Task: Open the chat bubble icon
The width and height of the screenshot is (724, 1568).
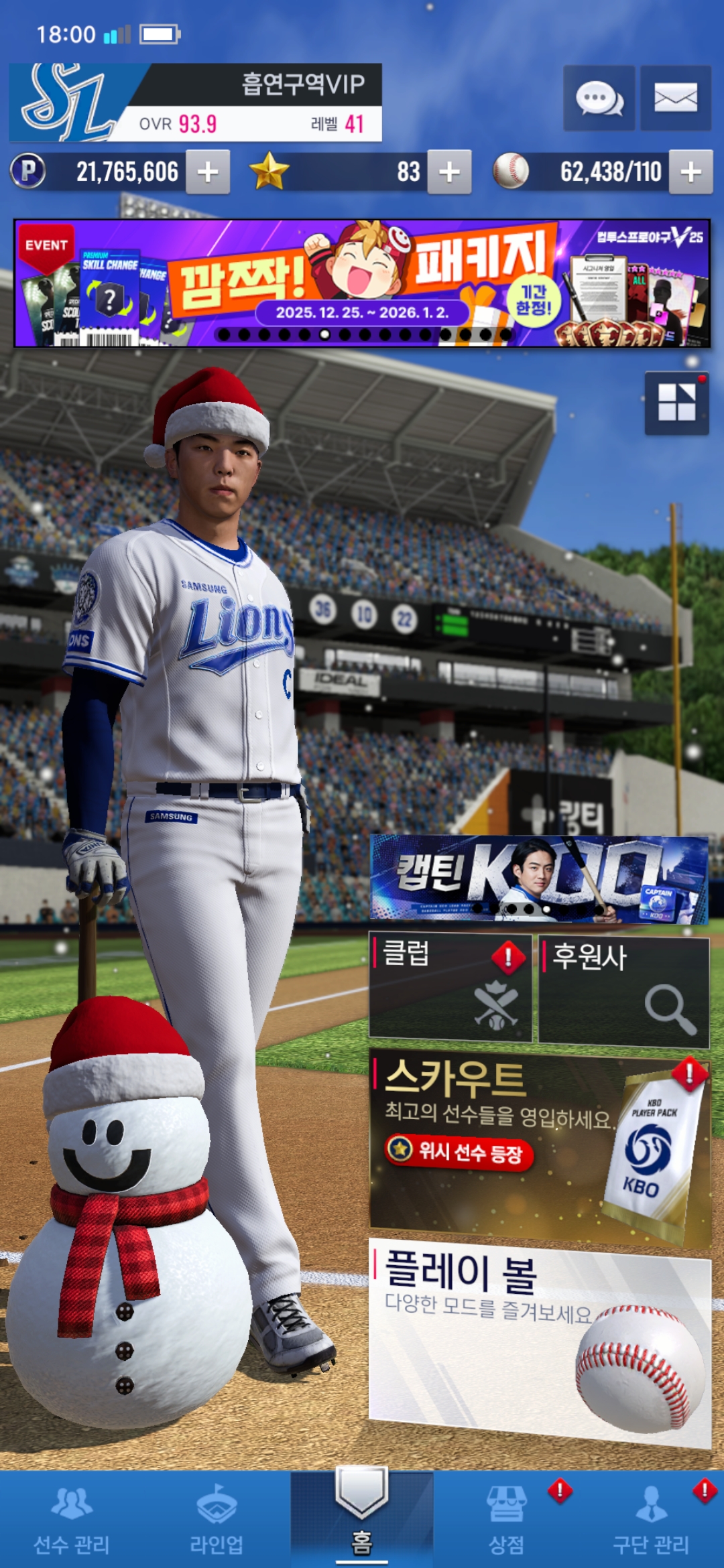Action: [599, 99]
